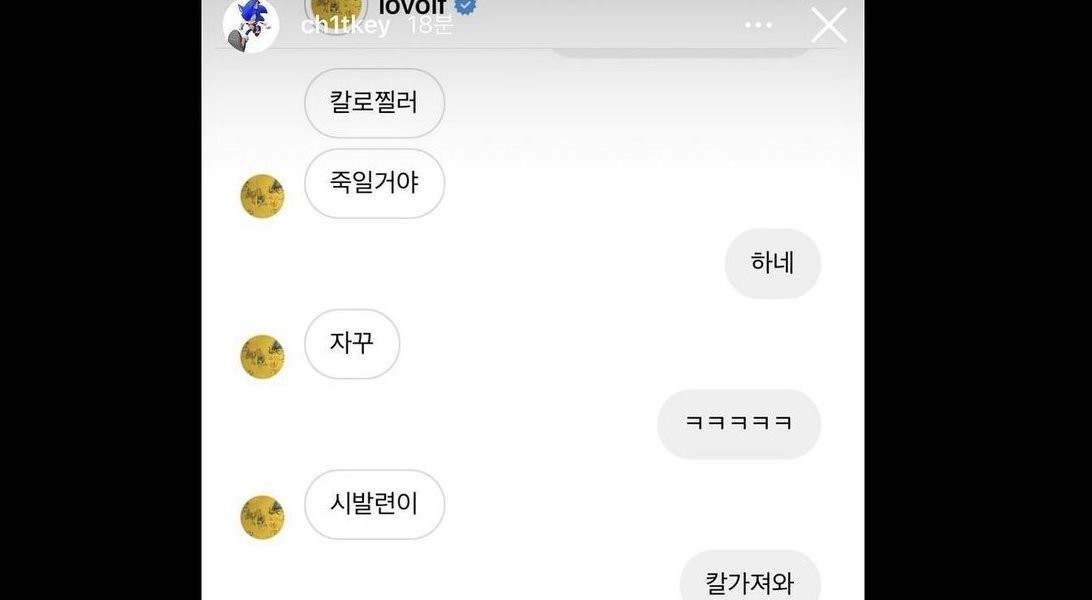Close the story viewer
Screen dimensions: 1092x600
click(x=829, y=25)
